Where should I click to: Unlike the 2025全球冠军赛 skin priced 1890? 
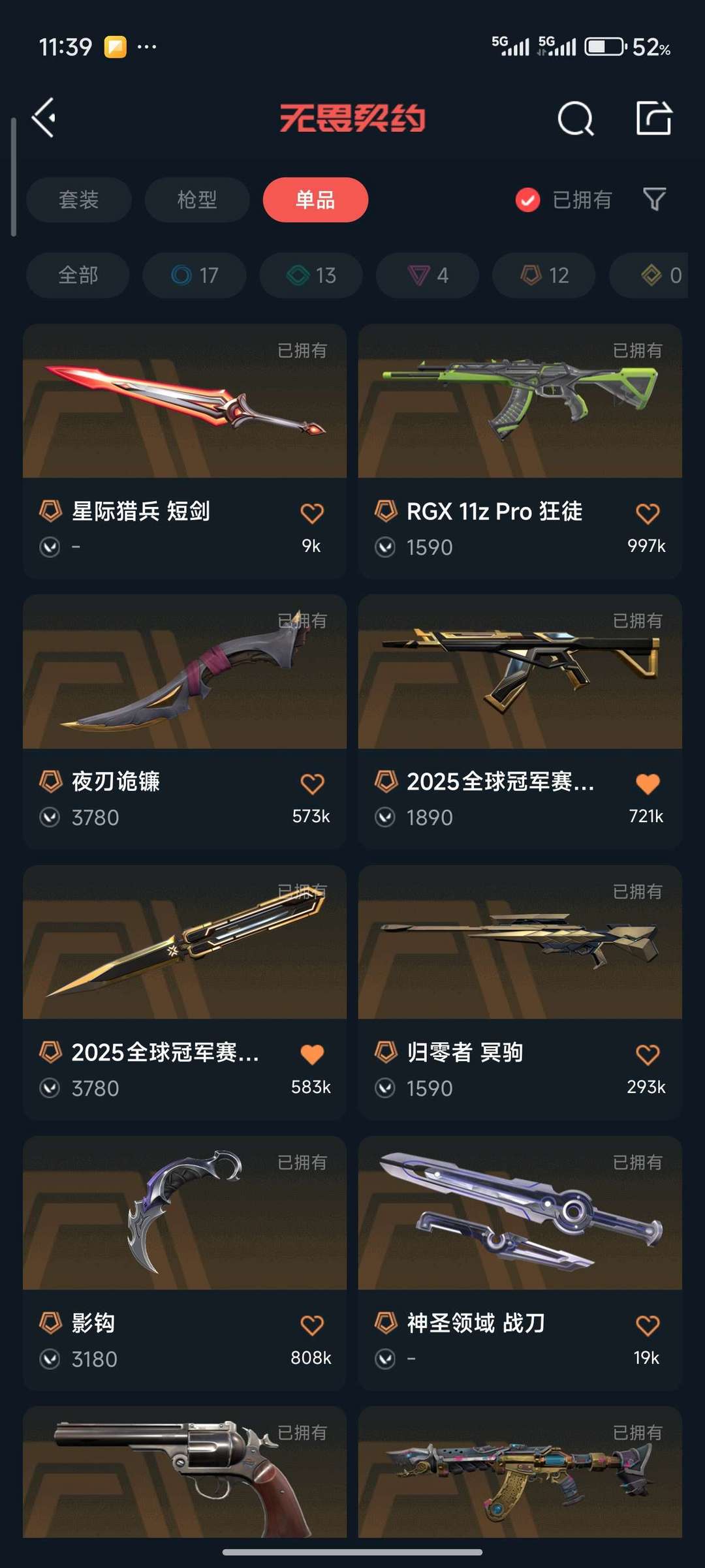648,784
